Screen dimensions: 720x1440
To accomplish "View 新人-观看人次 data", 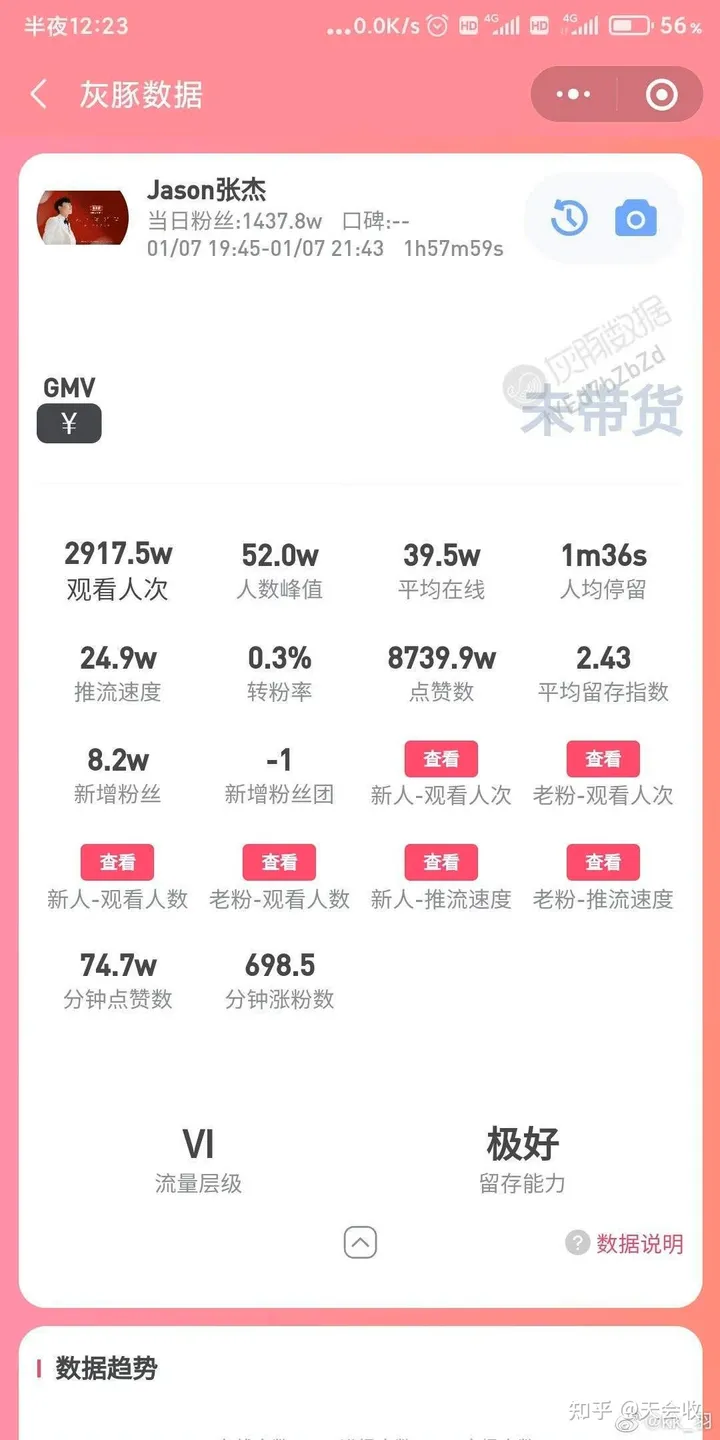I will [441, 760].
